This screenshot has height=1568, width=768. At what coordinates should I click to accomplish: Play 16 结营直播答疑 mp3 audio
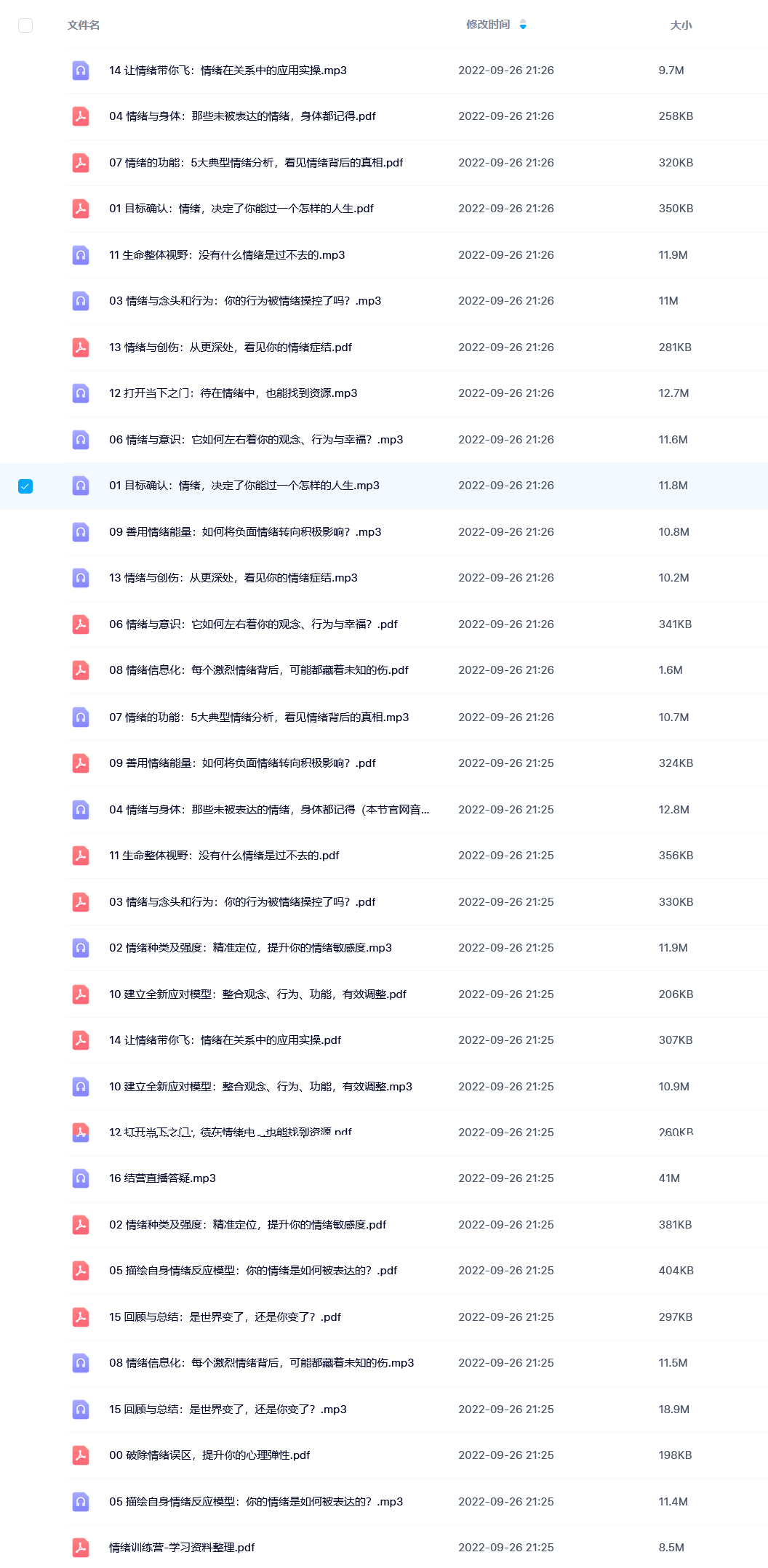(162, 1178)
